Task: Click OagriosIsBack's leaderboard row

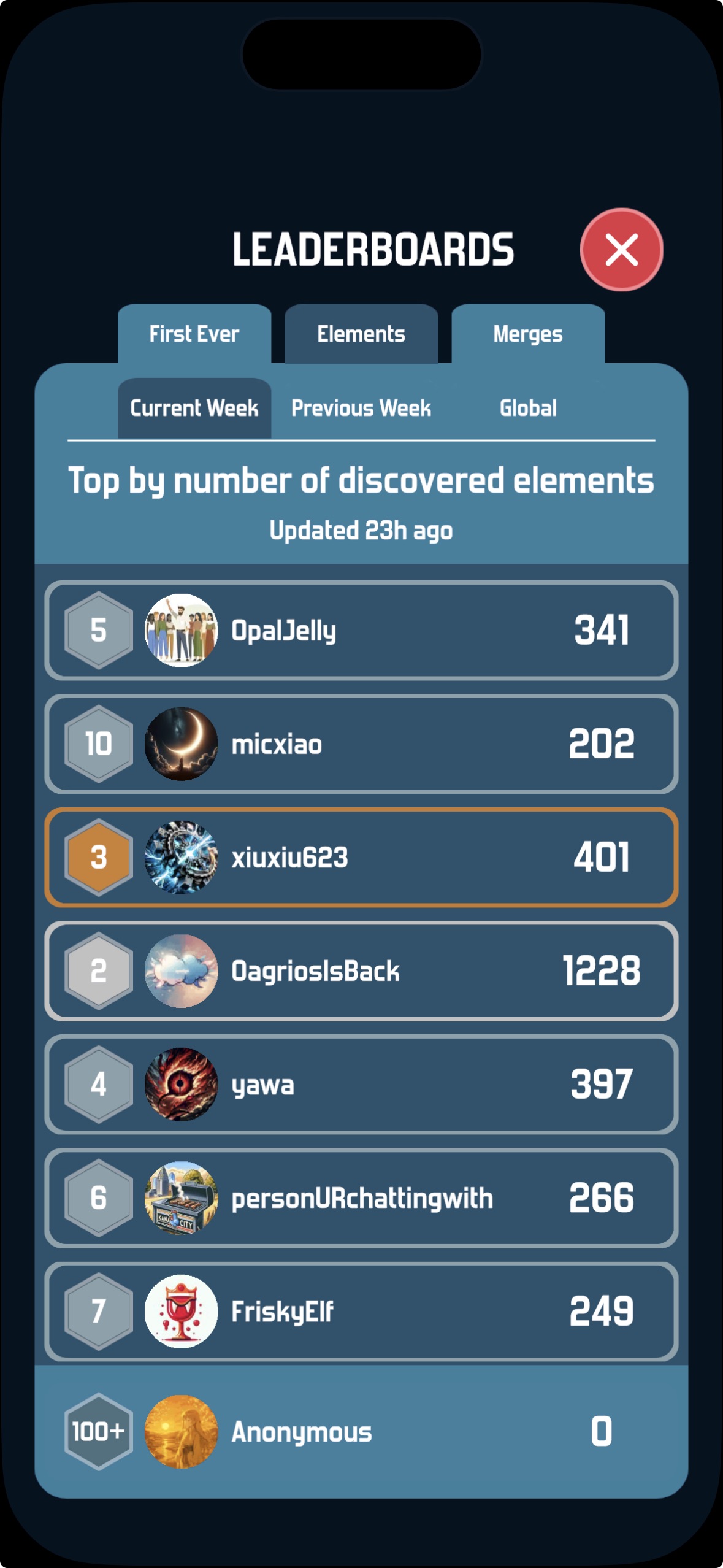Action: (x=361, y=970)
